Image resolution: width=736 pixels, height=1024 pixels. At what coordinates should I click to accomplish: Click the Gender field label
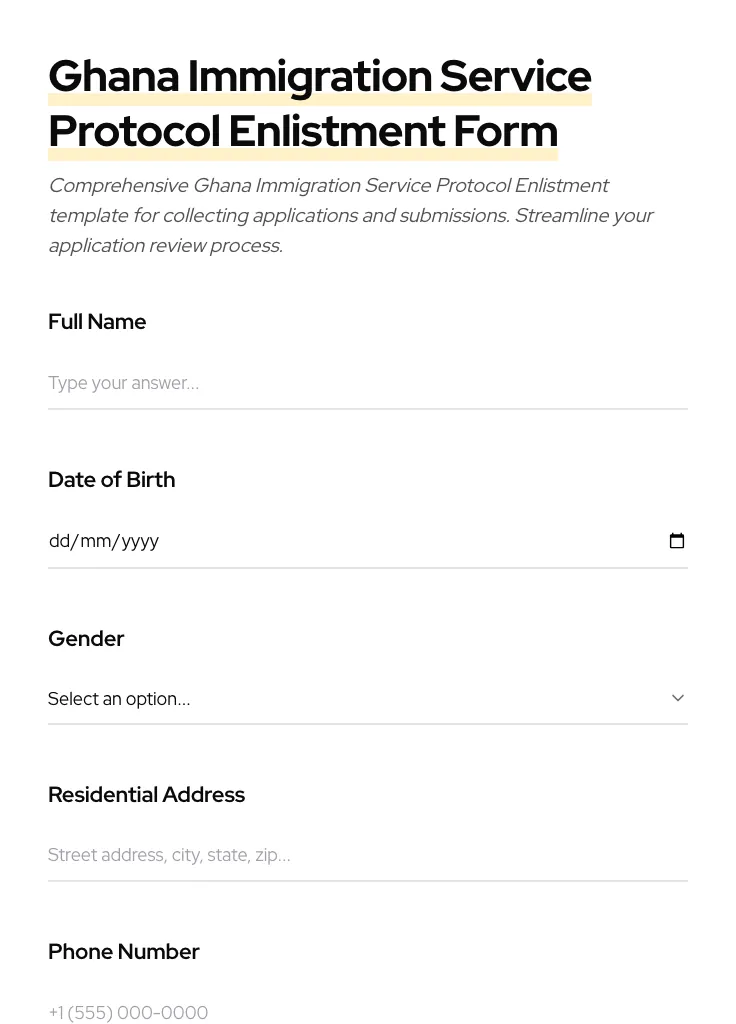pyautogui.click(x=86, y=638)
